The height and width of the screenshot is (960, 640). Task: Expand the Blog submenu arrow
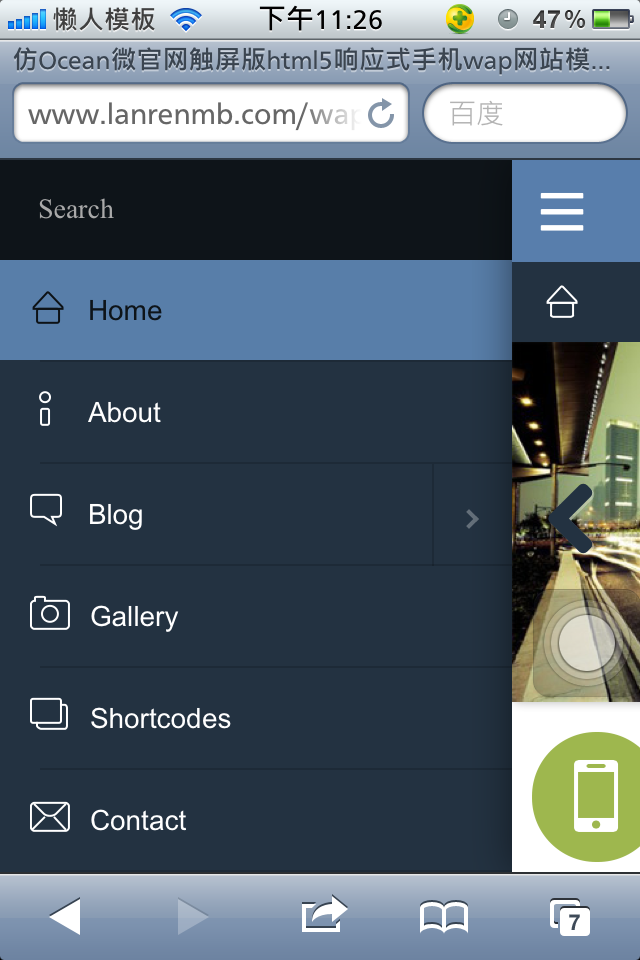coord(472,517)
